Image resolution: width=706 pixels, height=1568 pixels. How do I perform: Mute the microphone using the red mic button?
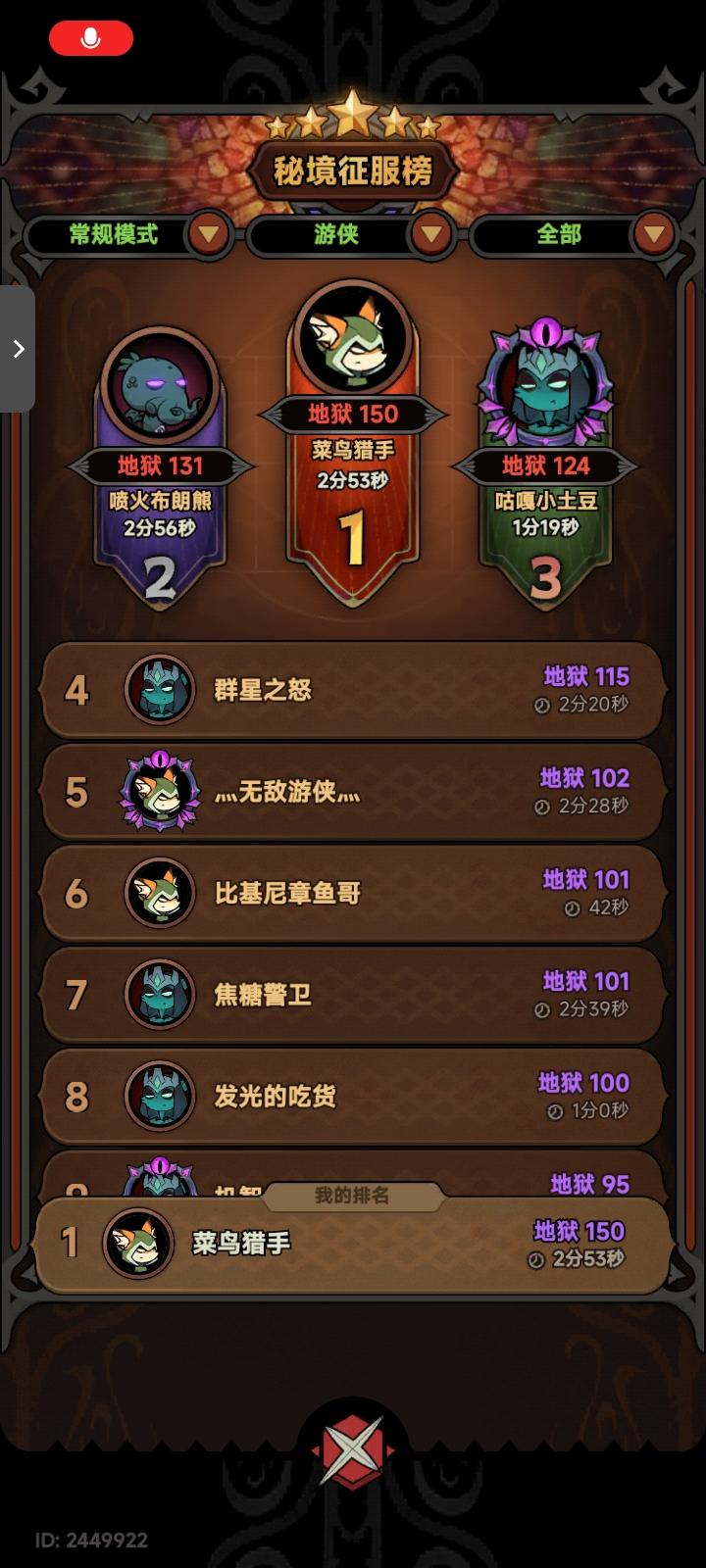[91, 38]
